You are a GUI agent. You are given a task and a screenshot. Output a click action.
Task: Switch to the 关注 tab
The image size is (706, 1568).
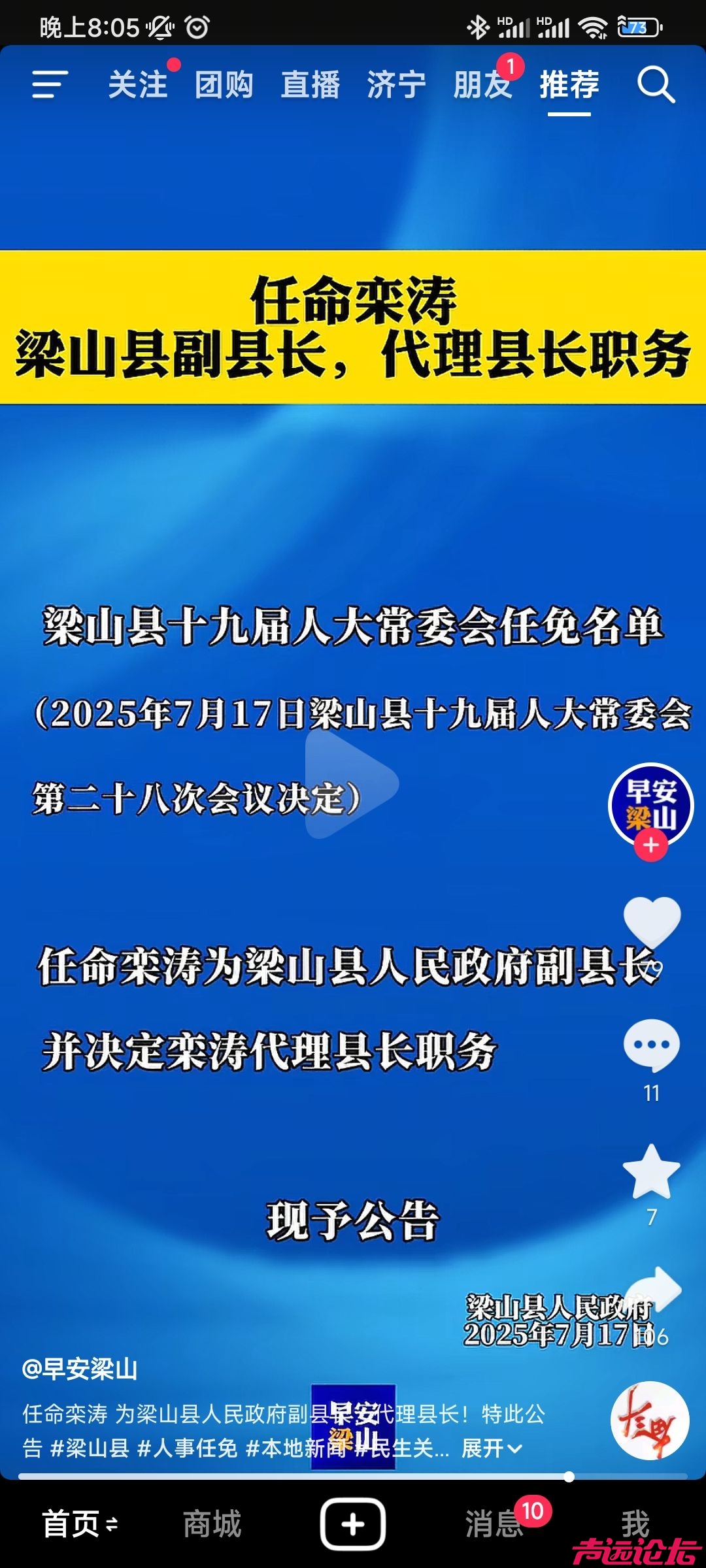(138, 85)
